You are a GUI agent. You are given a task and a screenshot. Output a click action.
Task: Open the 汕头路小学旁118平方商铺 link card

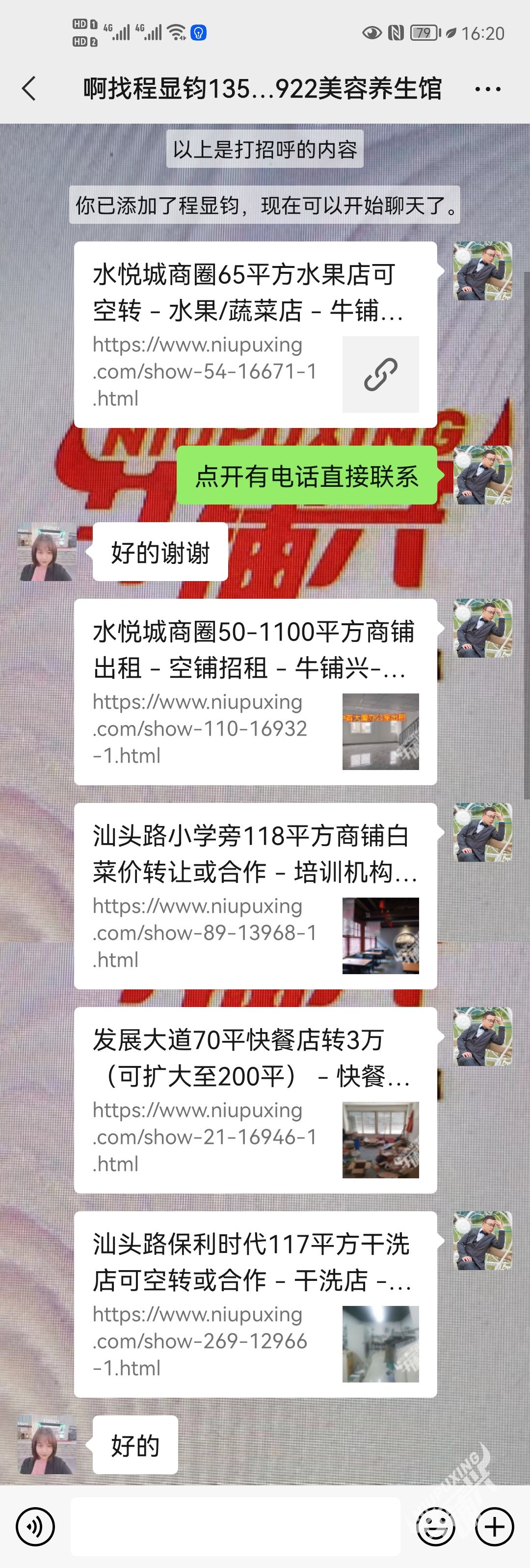(x=255, y=896)
